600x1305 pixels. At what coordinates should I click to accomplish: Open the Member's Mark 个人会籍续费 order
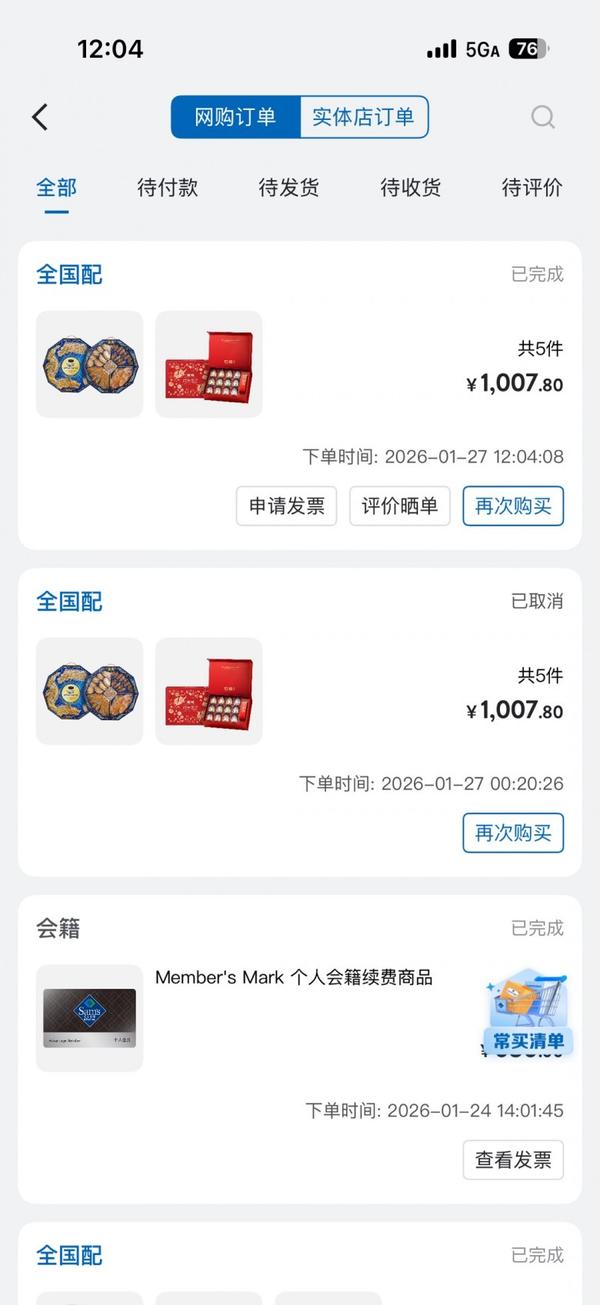[293, 978]
